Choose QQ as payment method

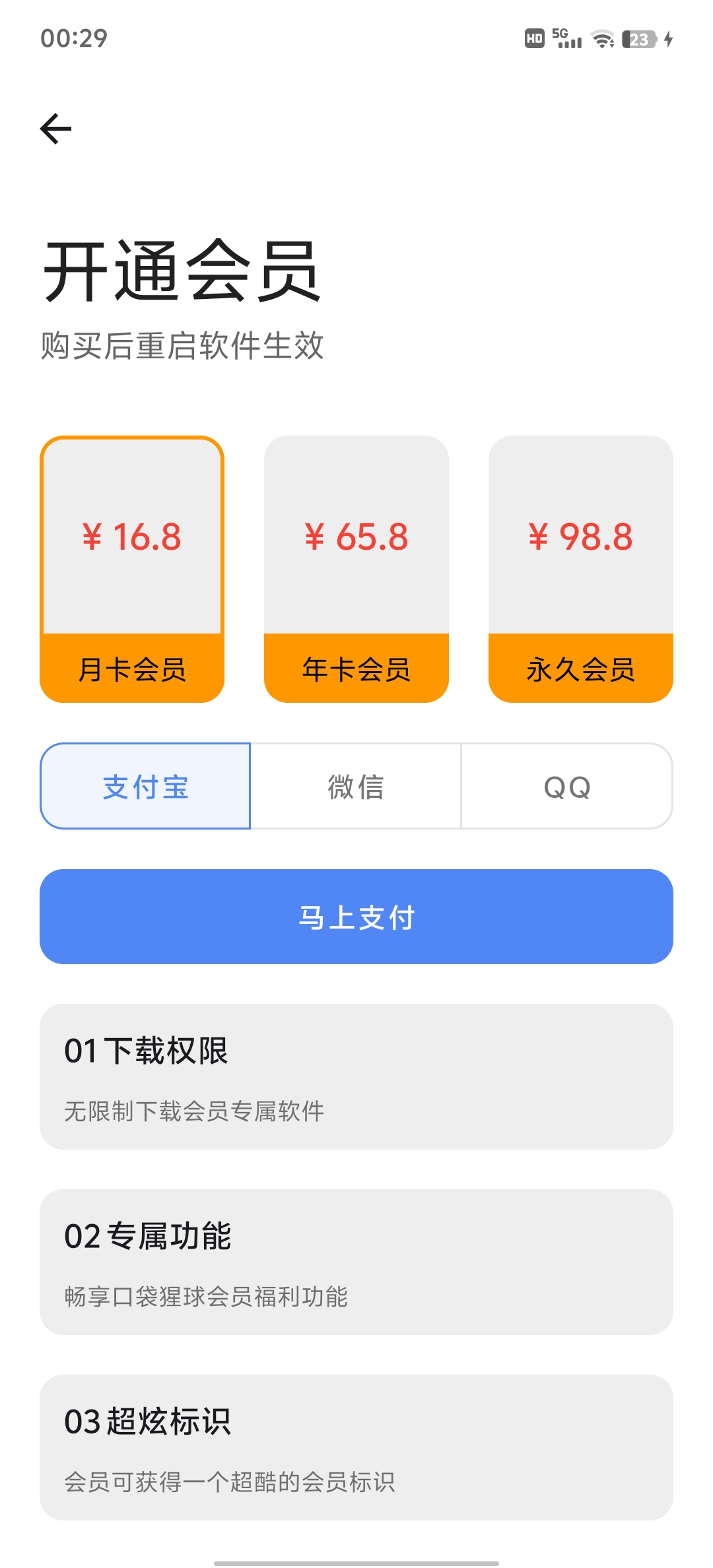pos(567,786)
